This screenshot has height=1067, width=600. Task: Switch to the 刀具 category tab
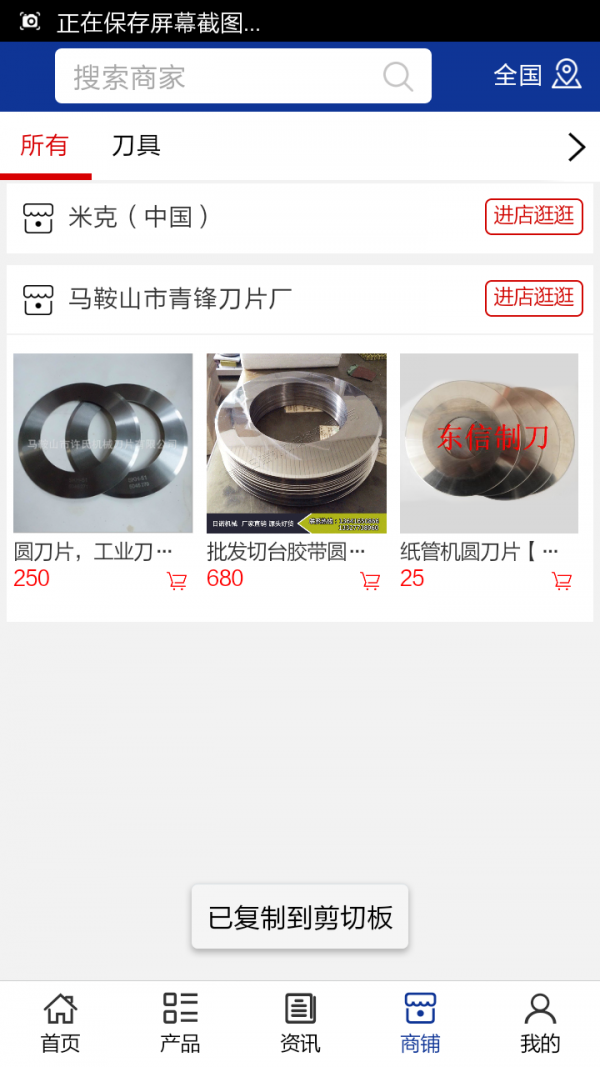[136, 146]
